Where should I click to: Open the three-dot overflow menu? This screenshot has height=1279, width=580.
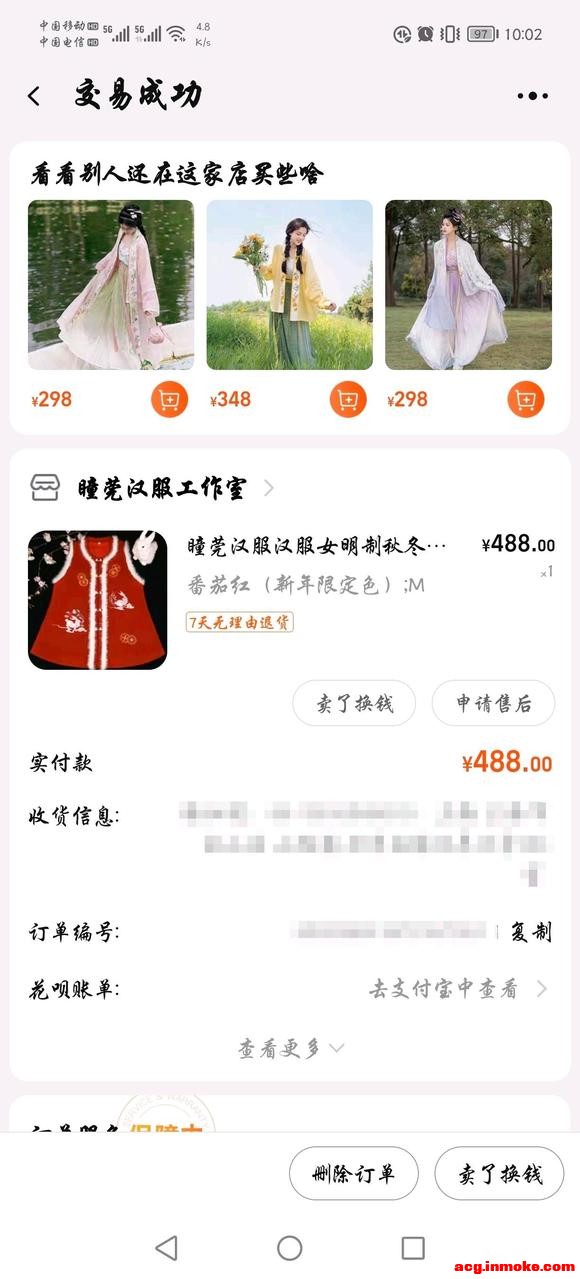(533, 96)
